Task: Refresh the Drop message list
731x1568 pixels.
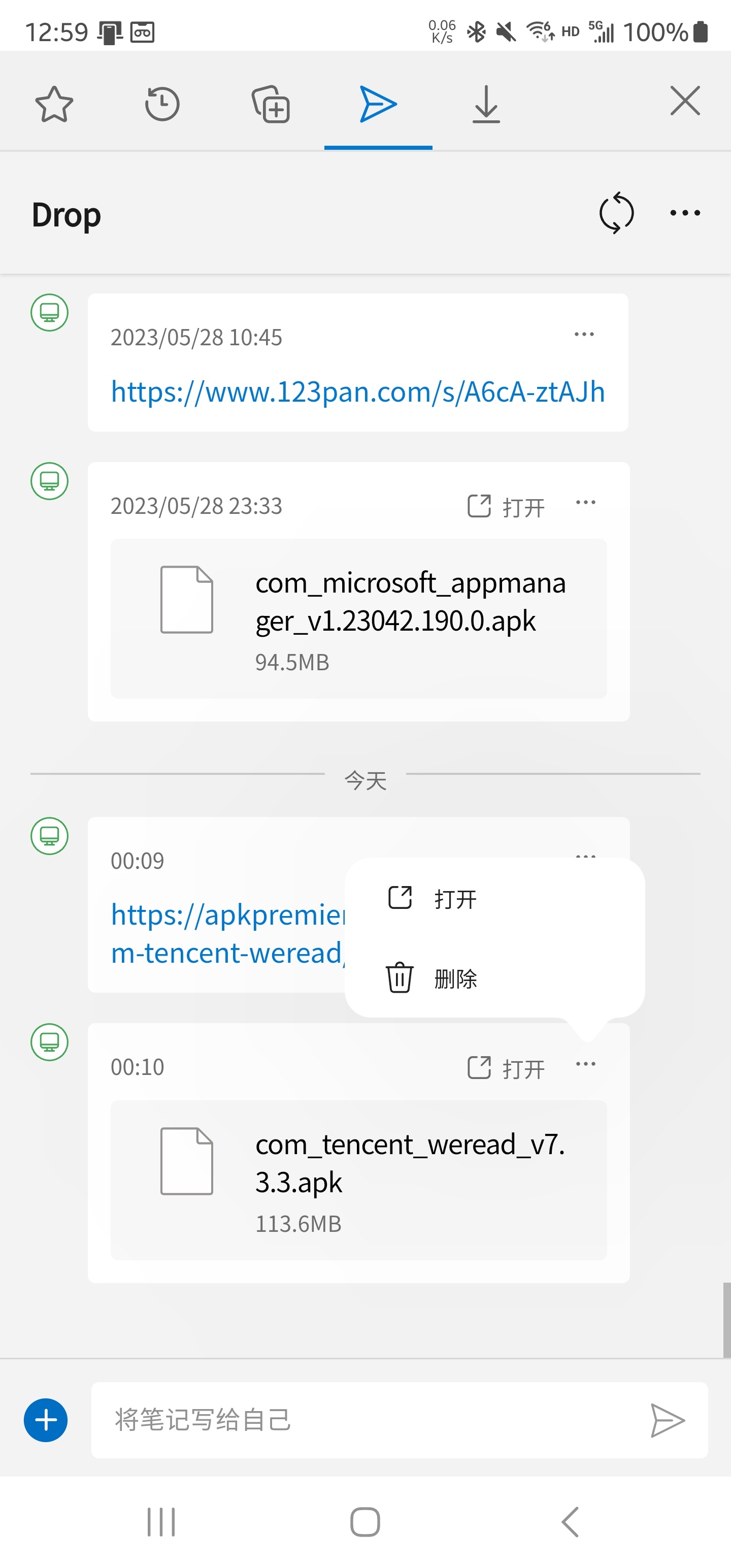Action: click(x=616, y=213)
